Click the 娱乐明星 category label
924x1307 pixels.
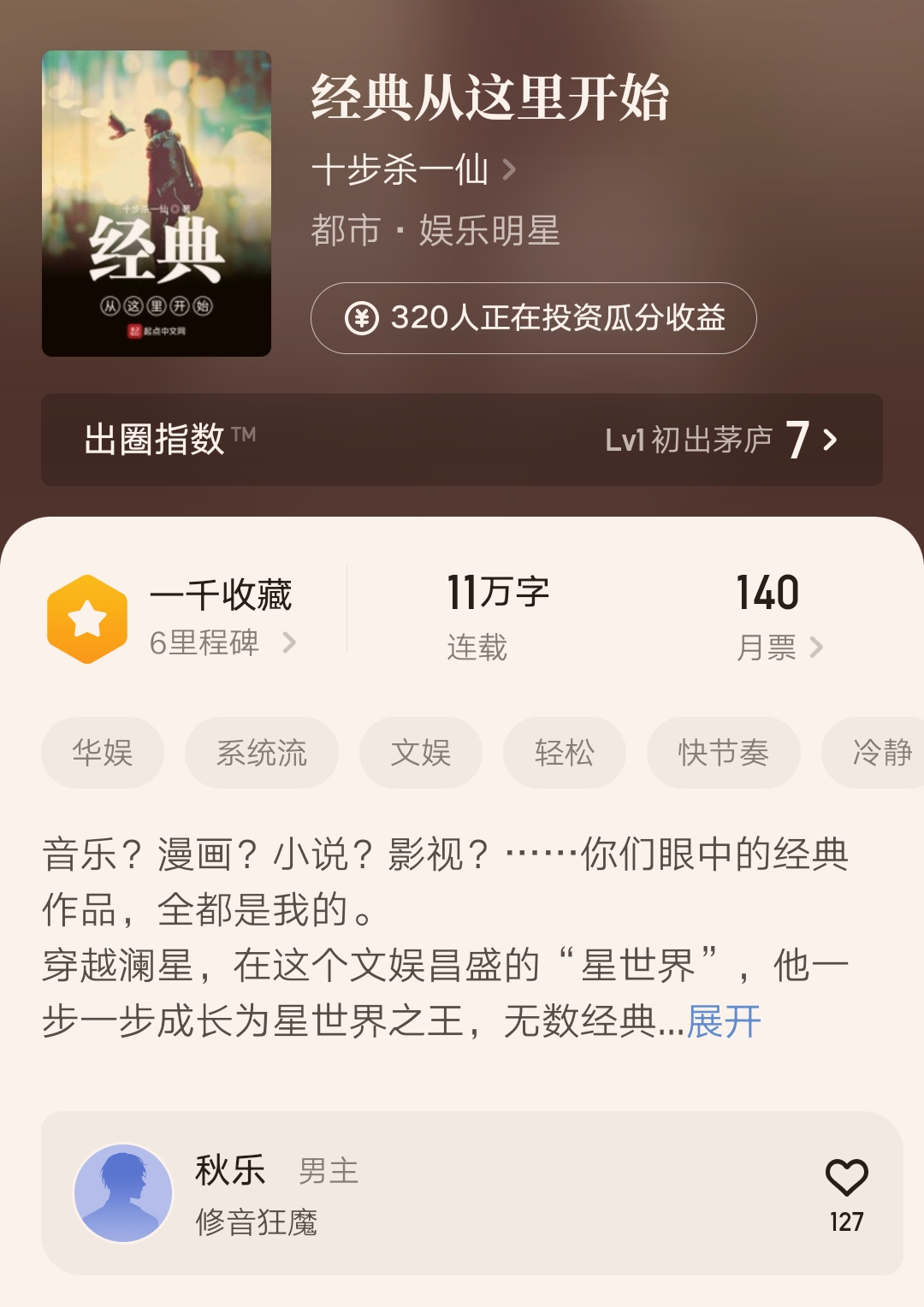(488, 229)
